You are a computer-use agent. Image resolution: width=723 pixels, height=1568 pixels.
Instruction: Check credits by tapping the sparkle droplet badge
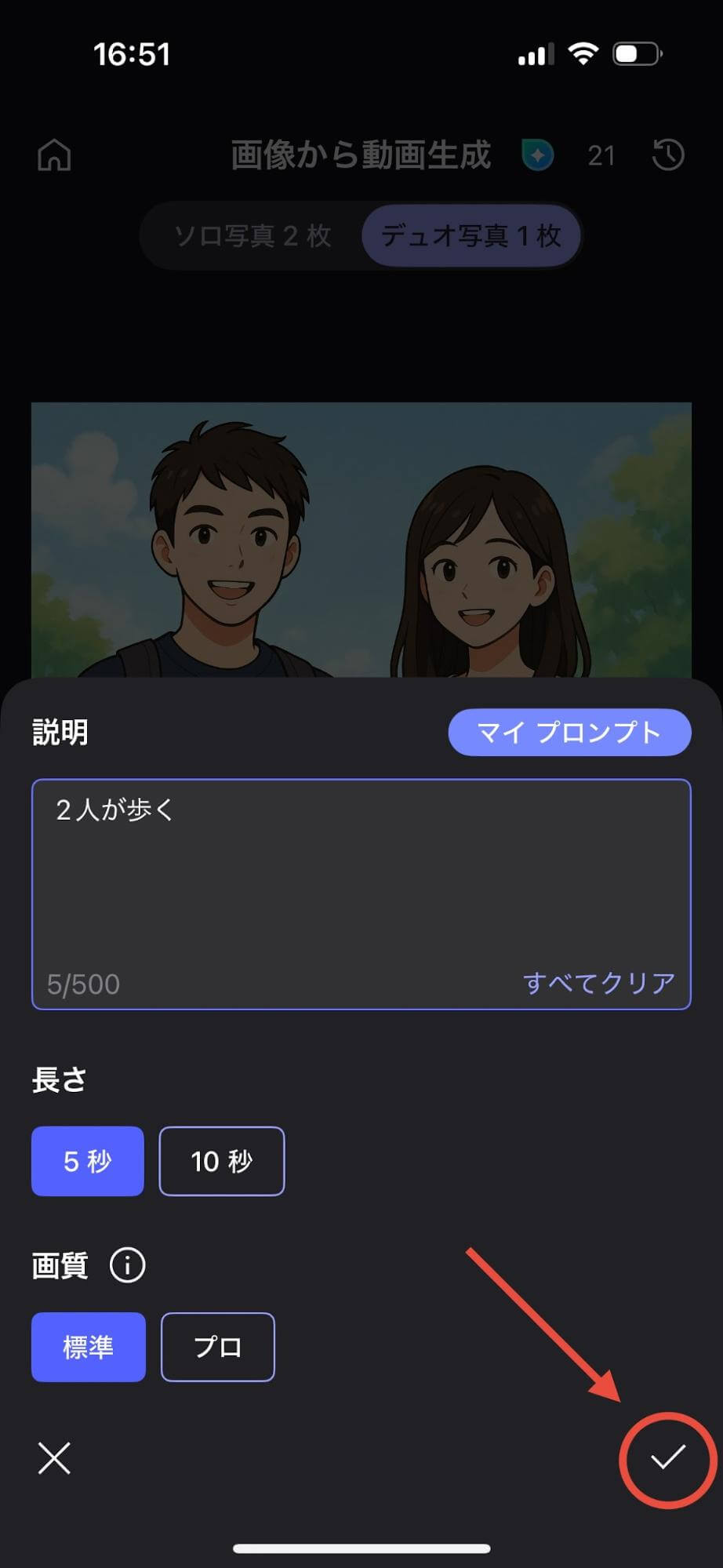point(538,155)
